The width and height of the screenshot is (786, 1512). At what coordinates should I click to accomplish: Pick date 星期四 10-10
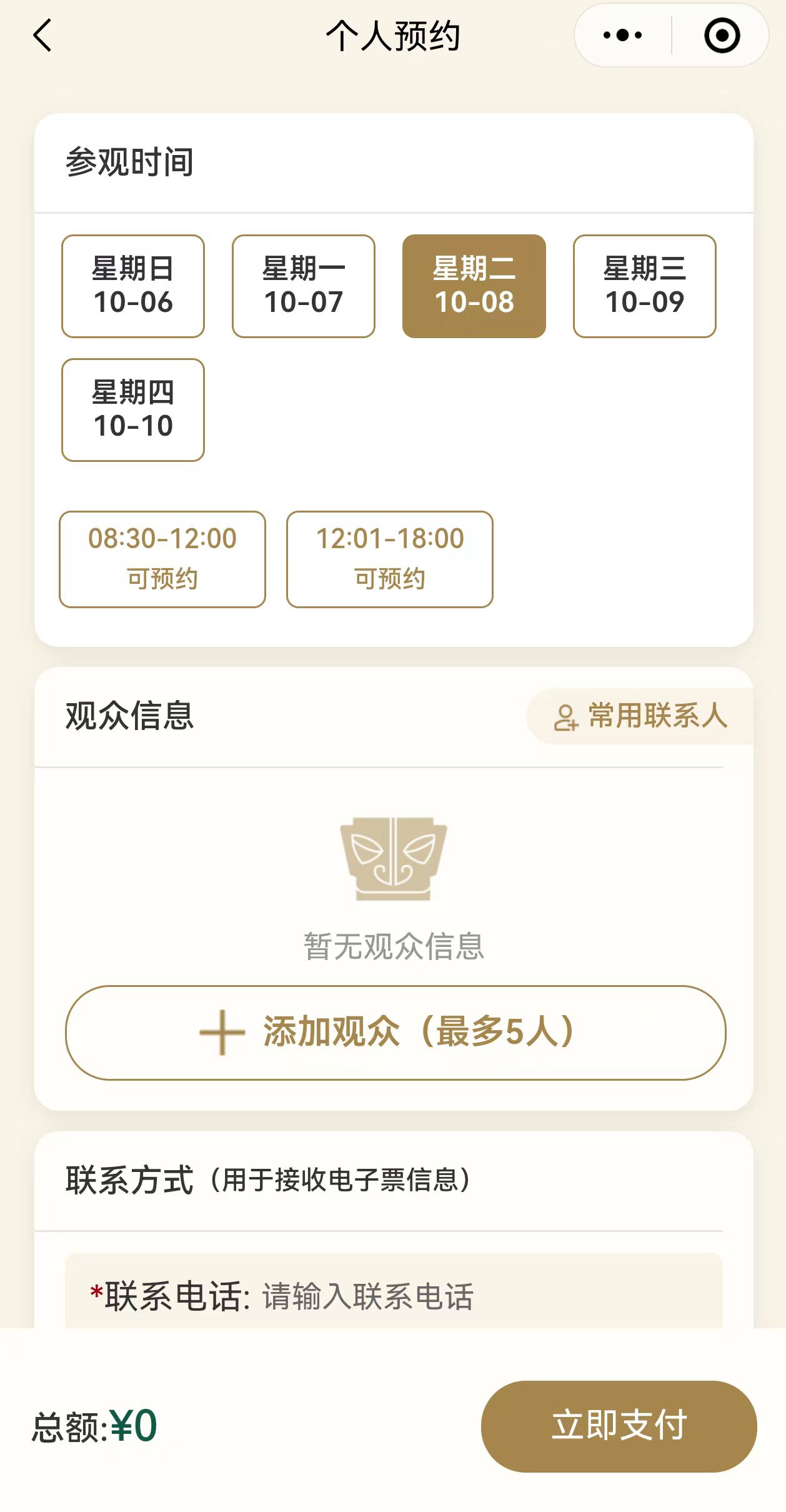pos(133,410)
